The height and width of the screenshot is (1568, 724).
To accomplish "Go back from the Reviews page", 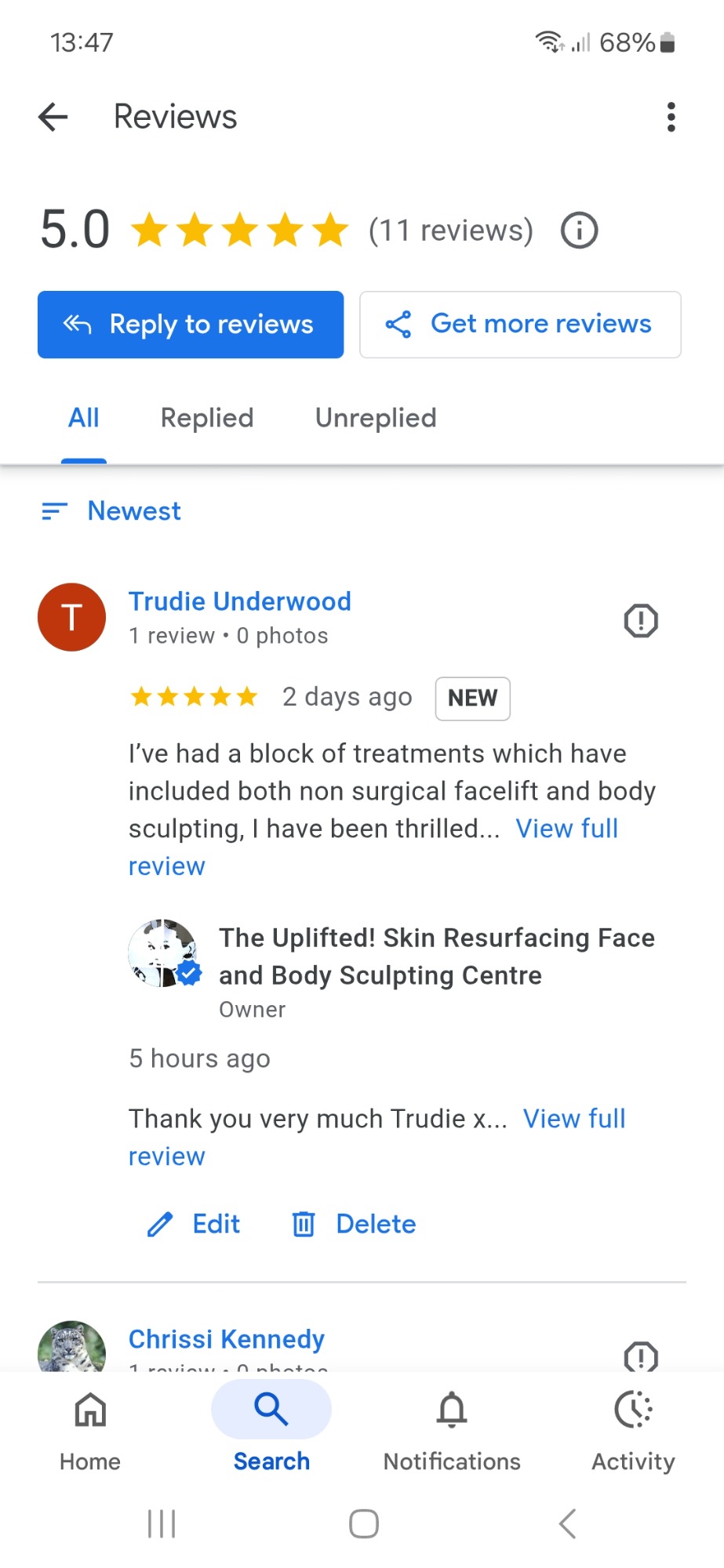I will pos(53,117).
